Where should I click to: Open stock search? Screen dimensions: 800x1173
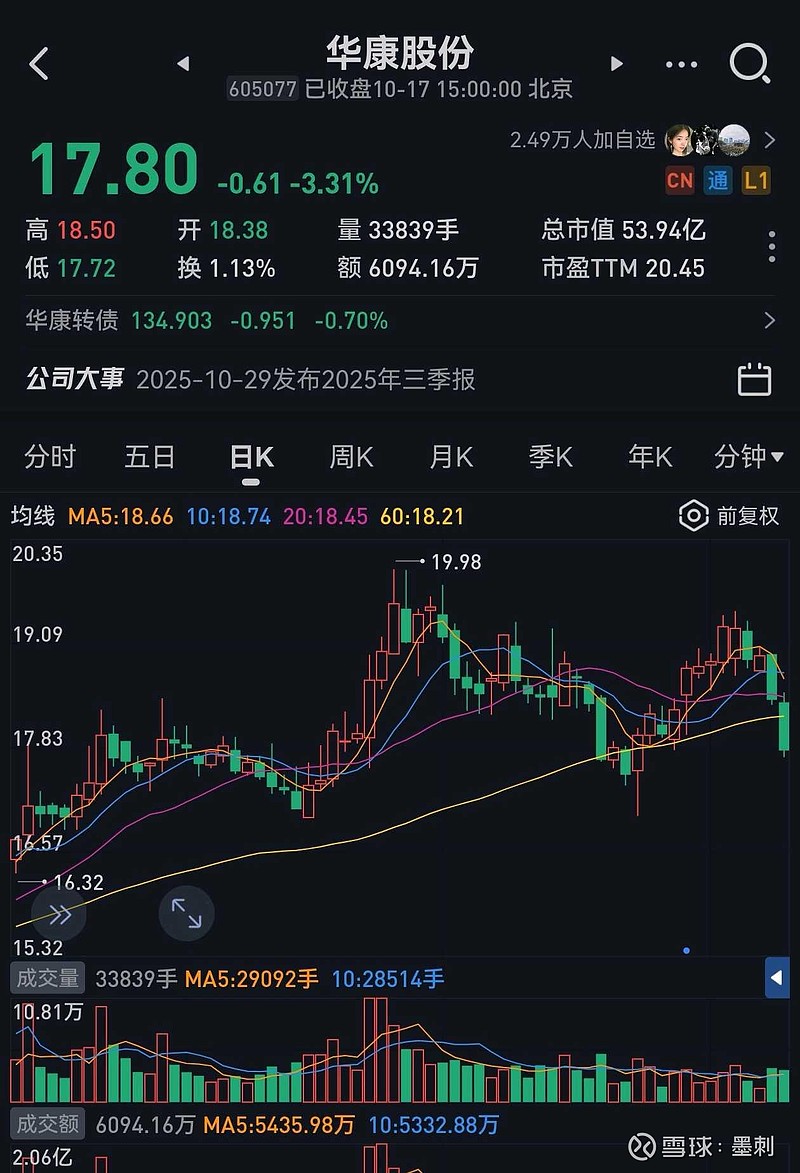point(749,64)
